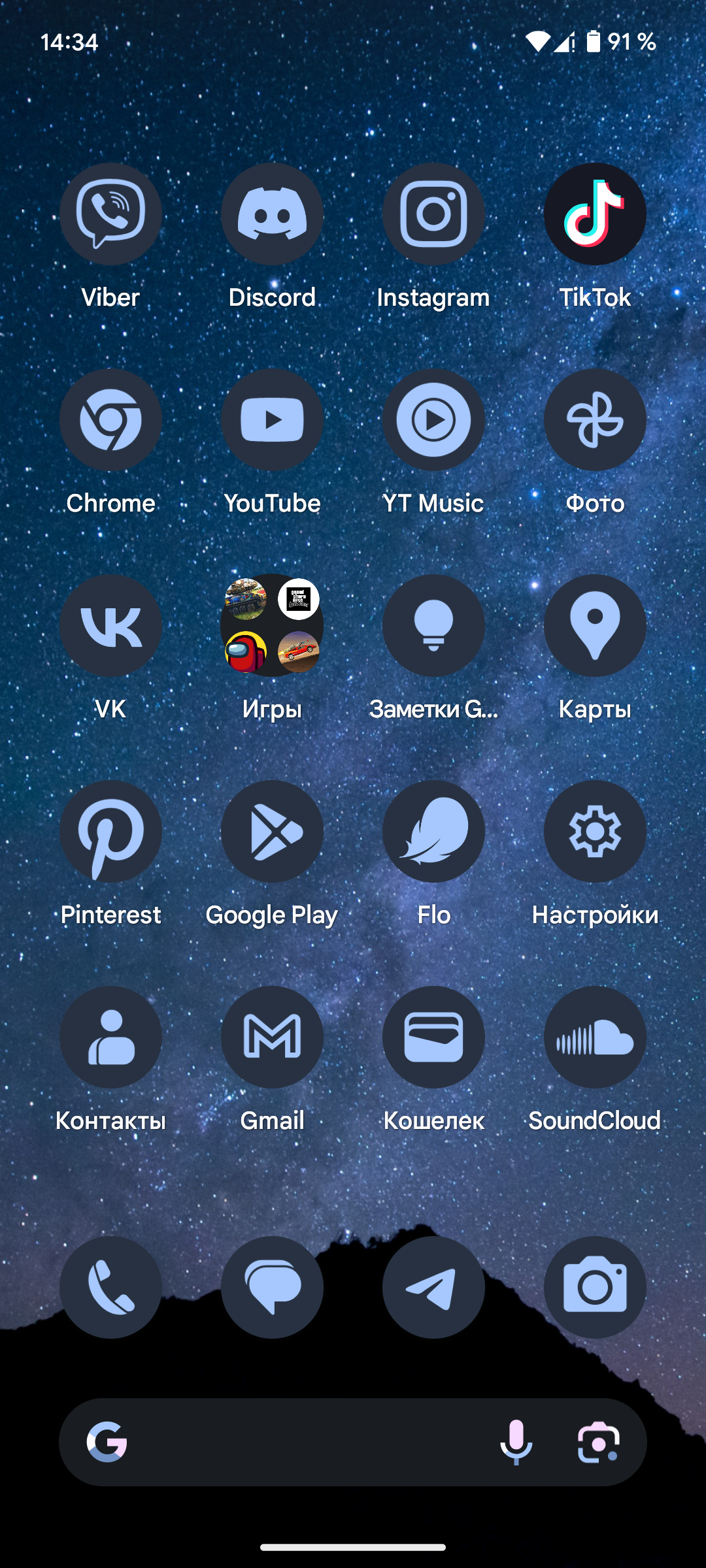This screenshot has width=706, height=1568.
Task: Open Google Lens in the search bar
Action: point(599,1442)
